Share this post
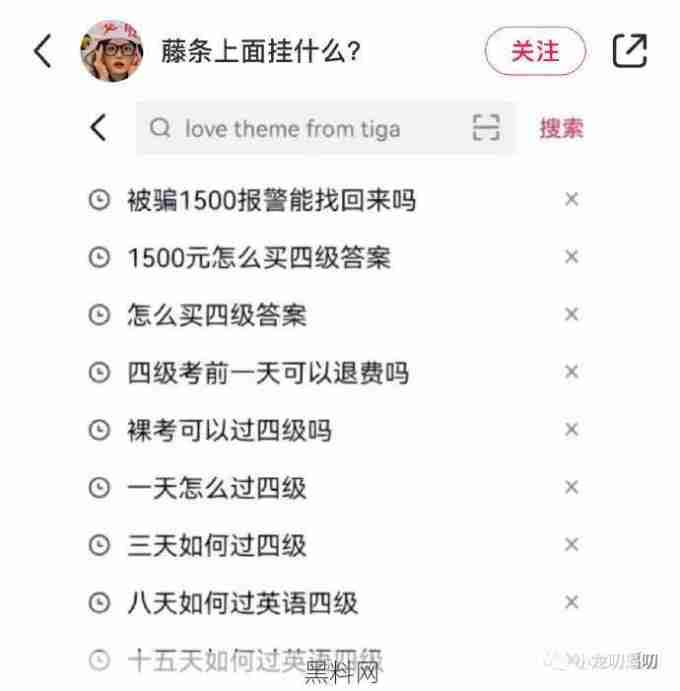This screenshot has height=691, width=680. [629, 51]
